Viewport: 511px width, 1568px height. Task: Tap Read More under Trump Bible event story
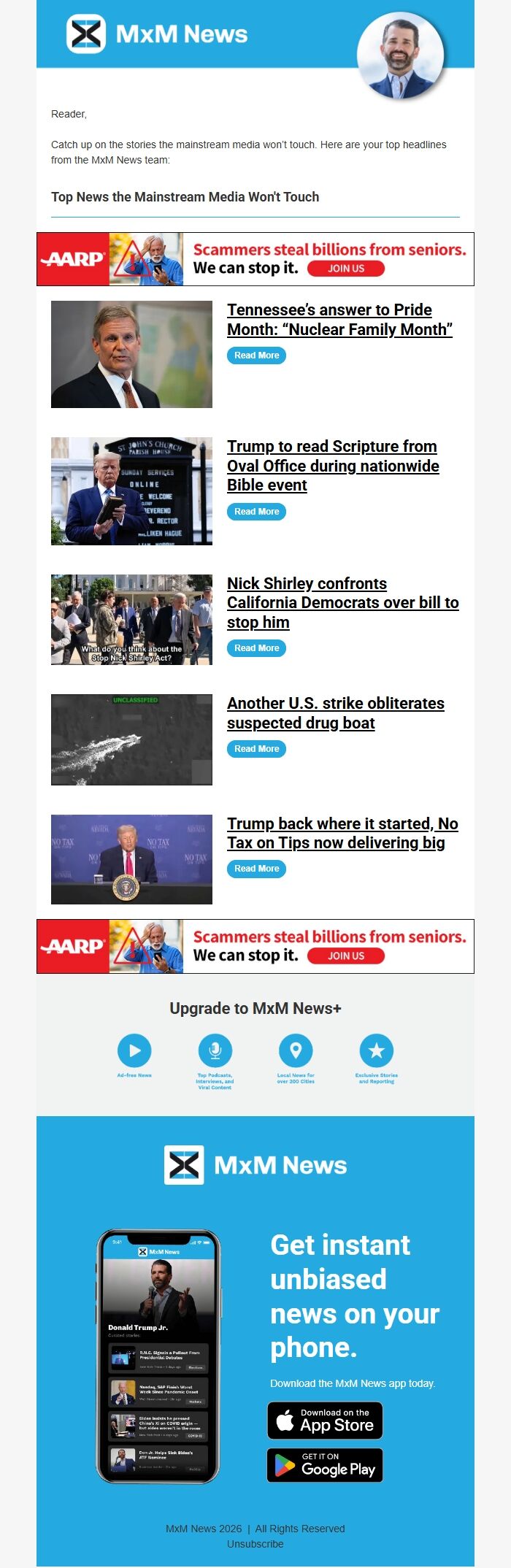click(256, 512)
